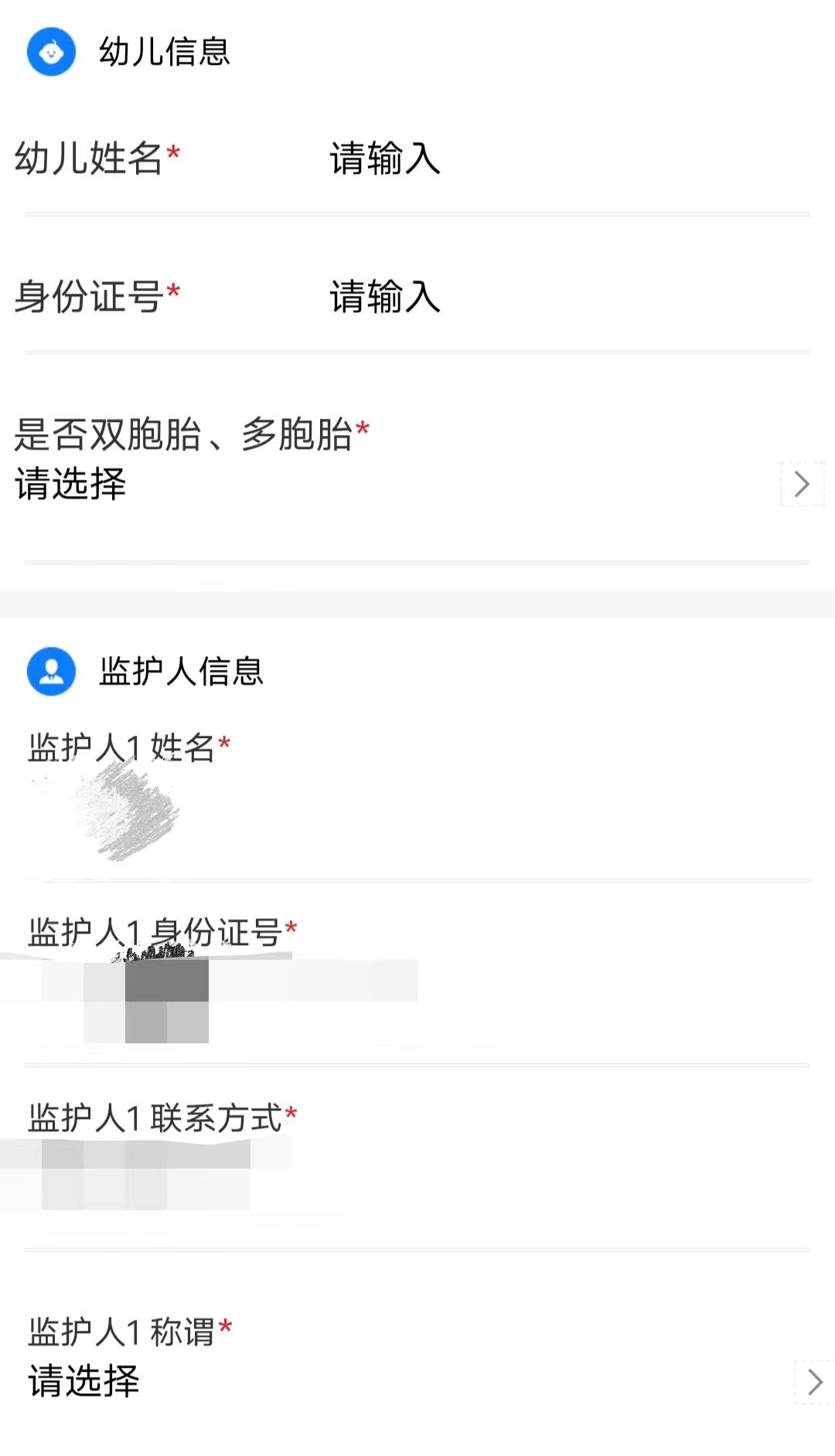835x1456 pixels.
Task: Enter the child's 身份证号 field
Action: click(568, 297)
